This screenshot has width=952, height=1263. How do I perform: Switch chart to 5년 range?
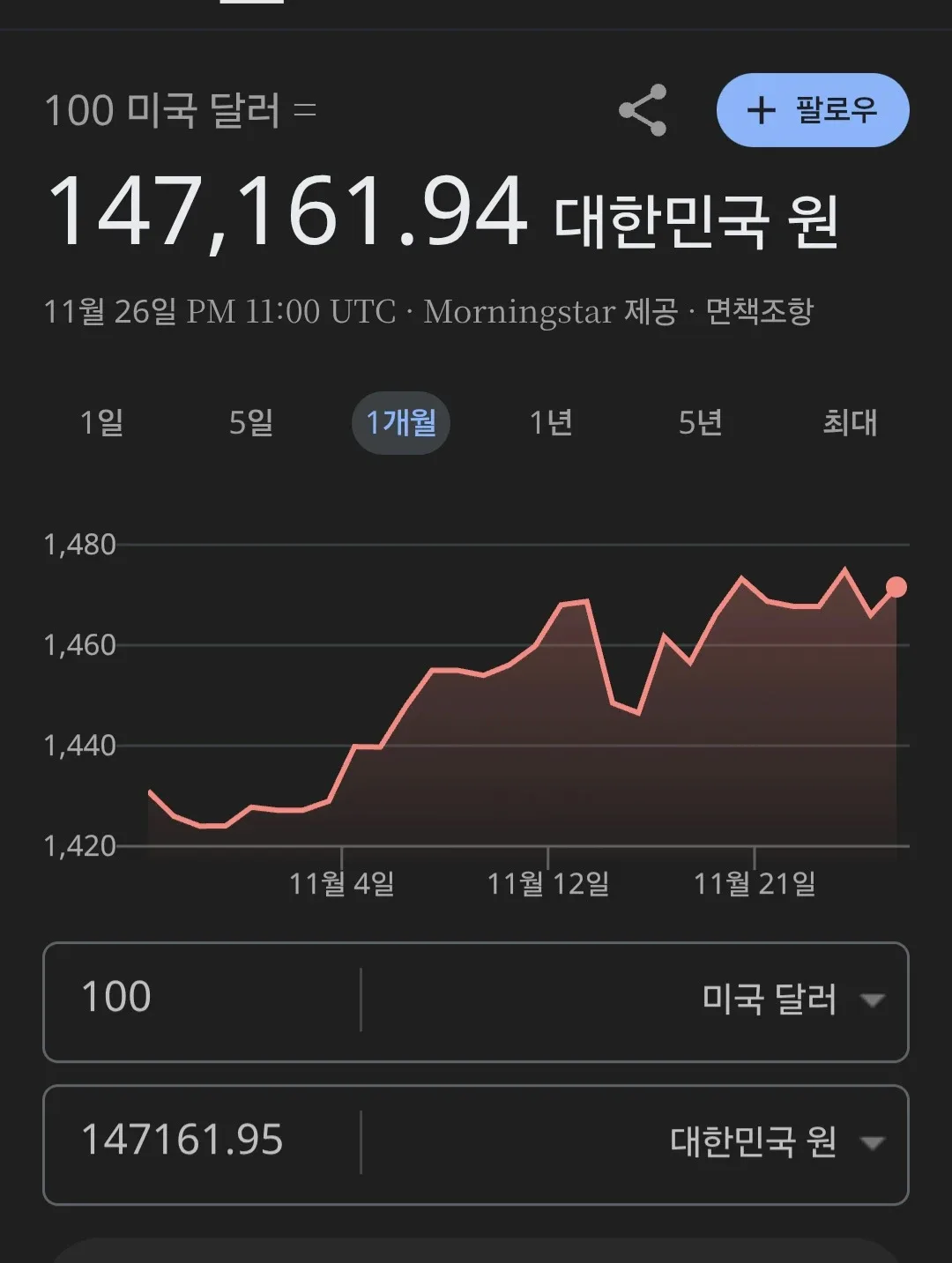tap(701, 423)
